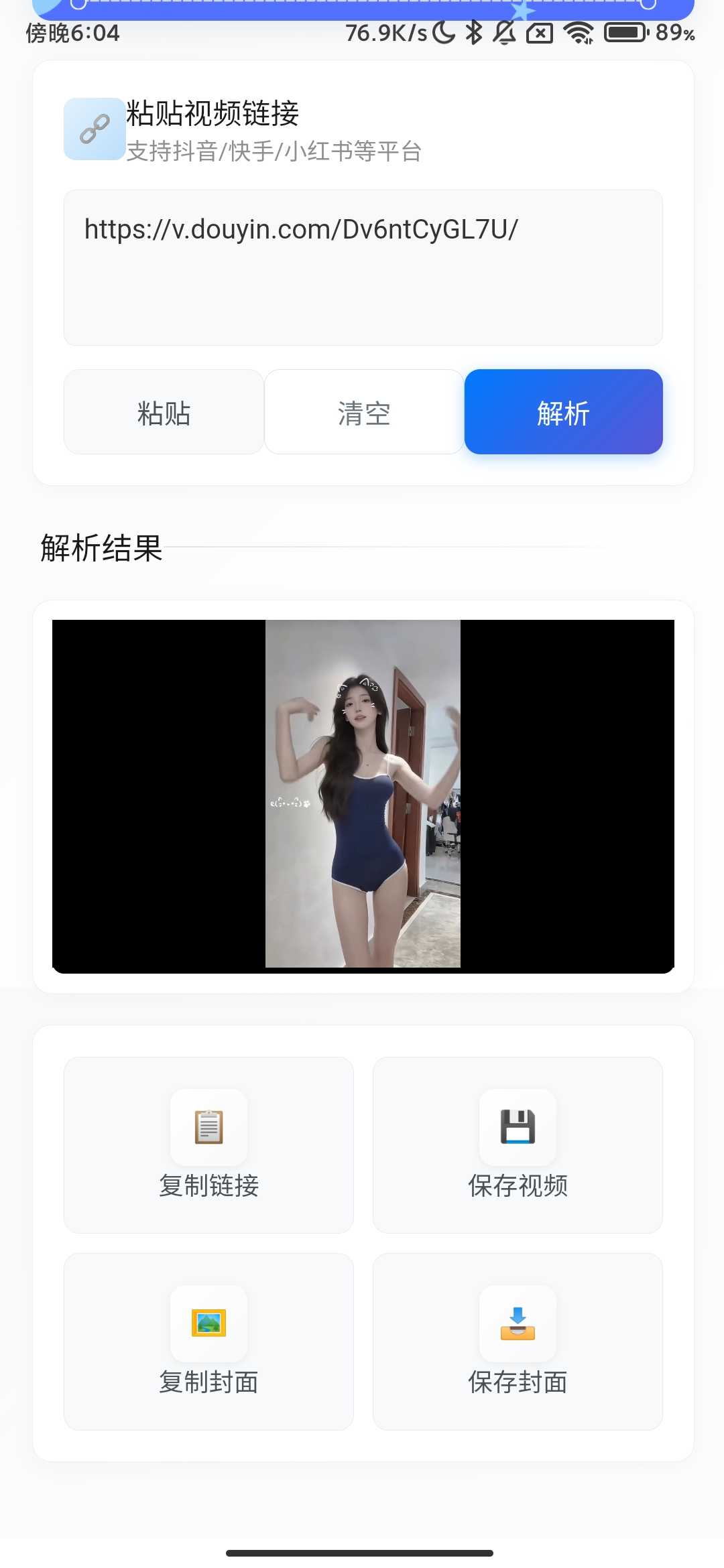Image resolution: width=724 pixels, height=1568 pixels.
Task: Click the Douyin URL input field
Action: click(x=362, y=267)
